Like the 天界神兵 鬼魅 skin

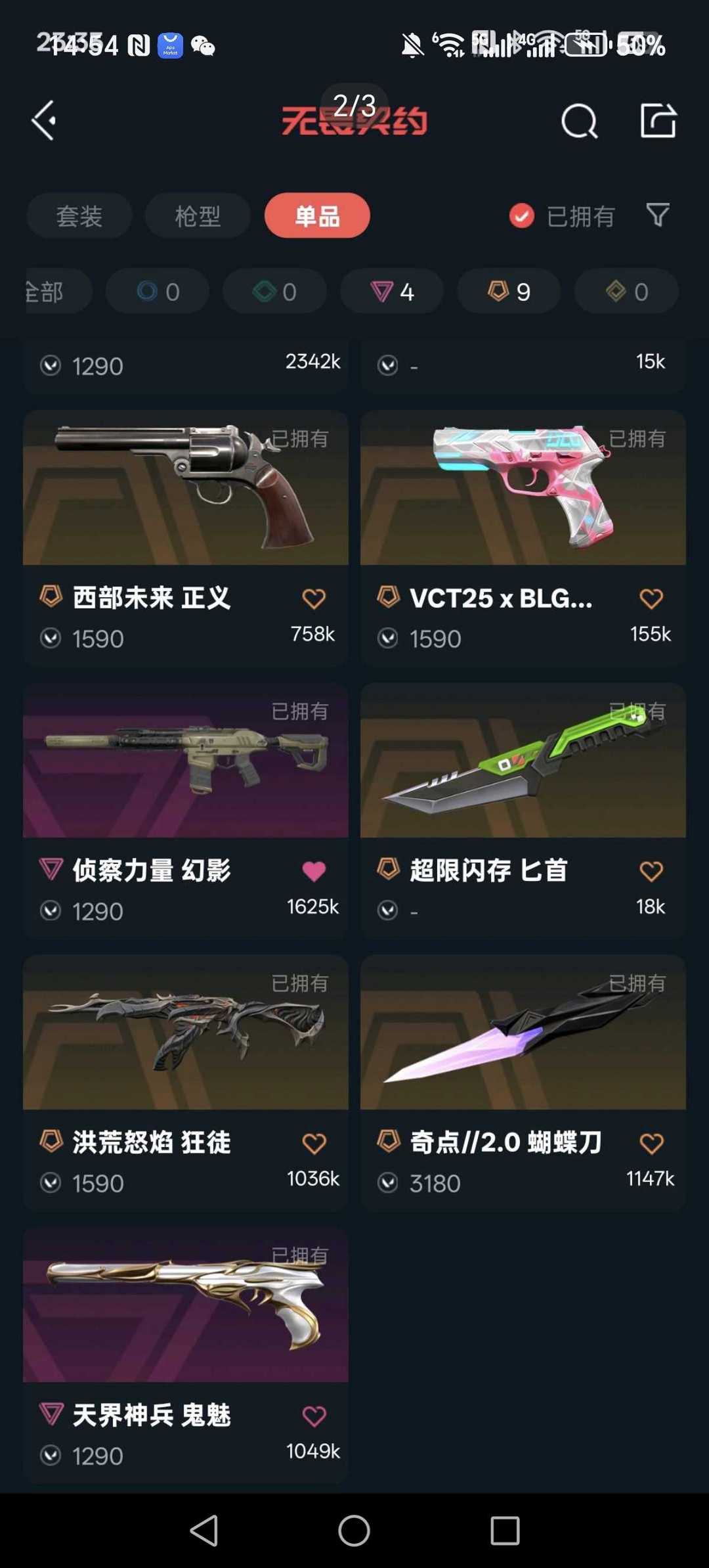(x=314, y=1416)
